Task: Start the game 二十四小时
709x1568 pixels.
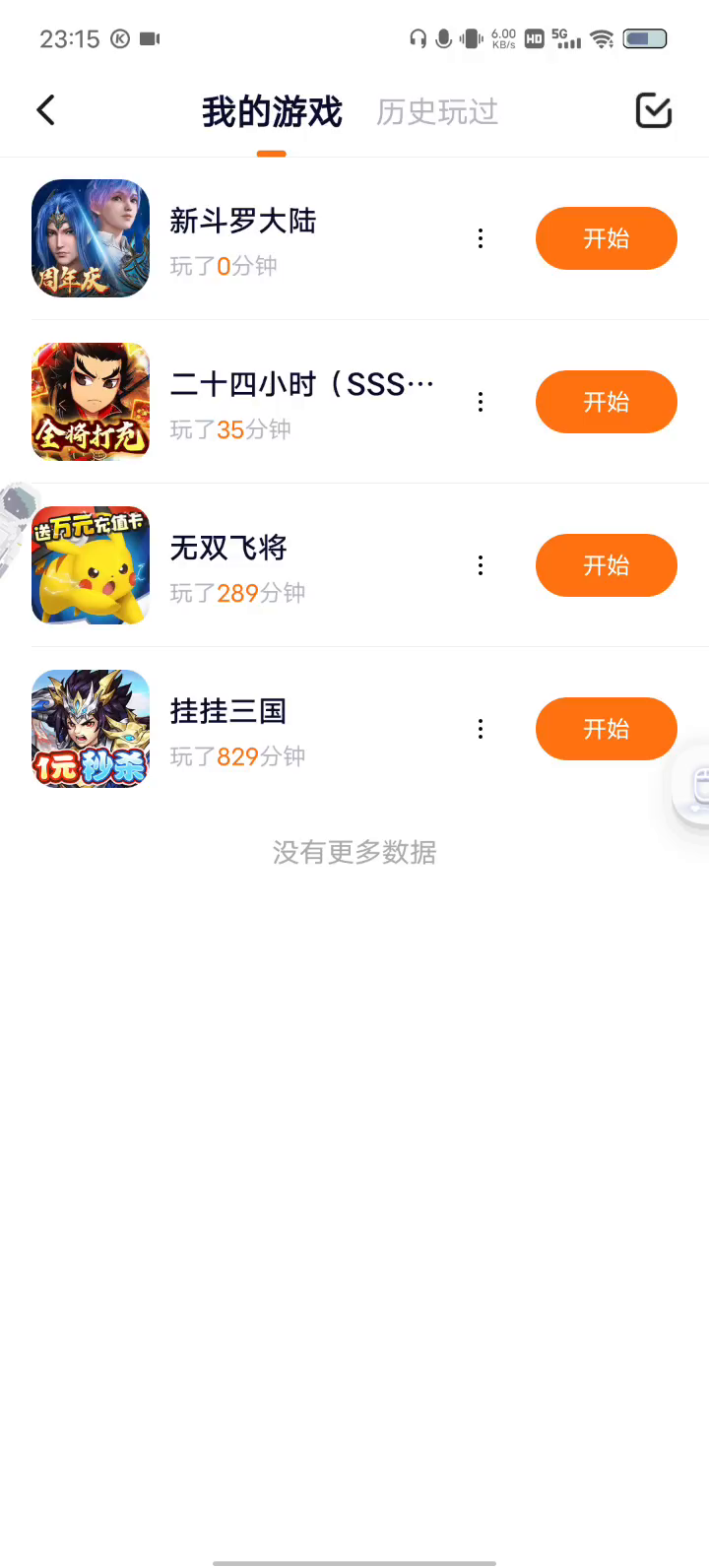Action: (606, 402)
